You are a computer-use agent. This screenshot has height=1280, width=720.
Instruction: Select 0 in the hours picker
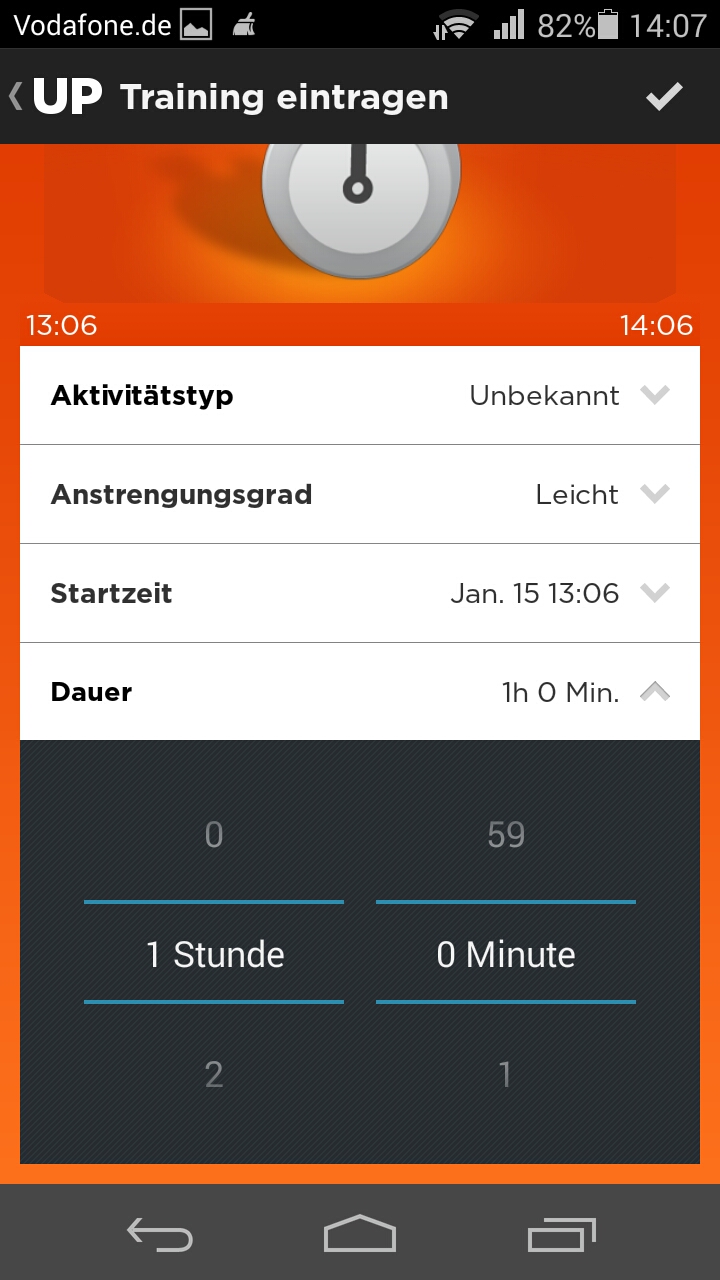click(214, 835)
